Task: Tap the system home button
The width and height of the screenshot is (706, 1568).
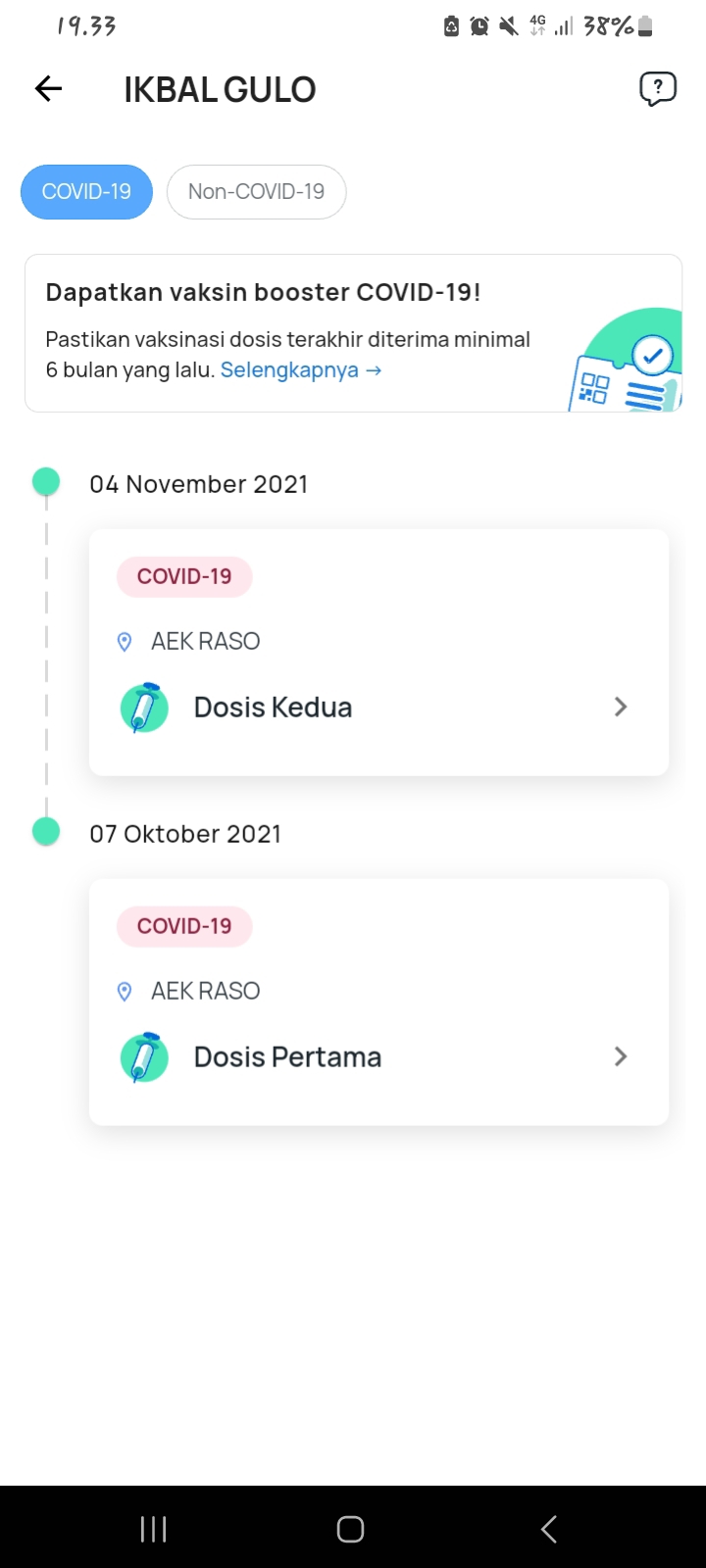Action: [x=351, y=1529]
